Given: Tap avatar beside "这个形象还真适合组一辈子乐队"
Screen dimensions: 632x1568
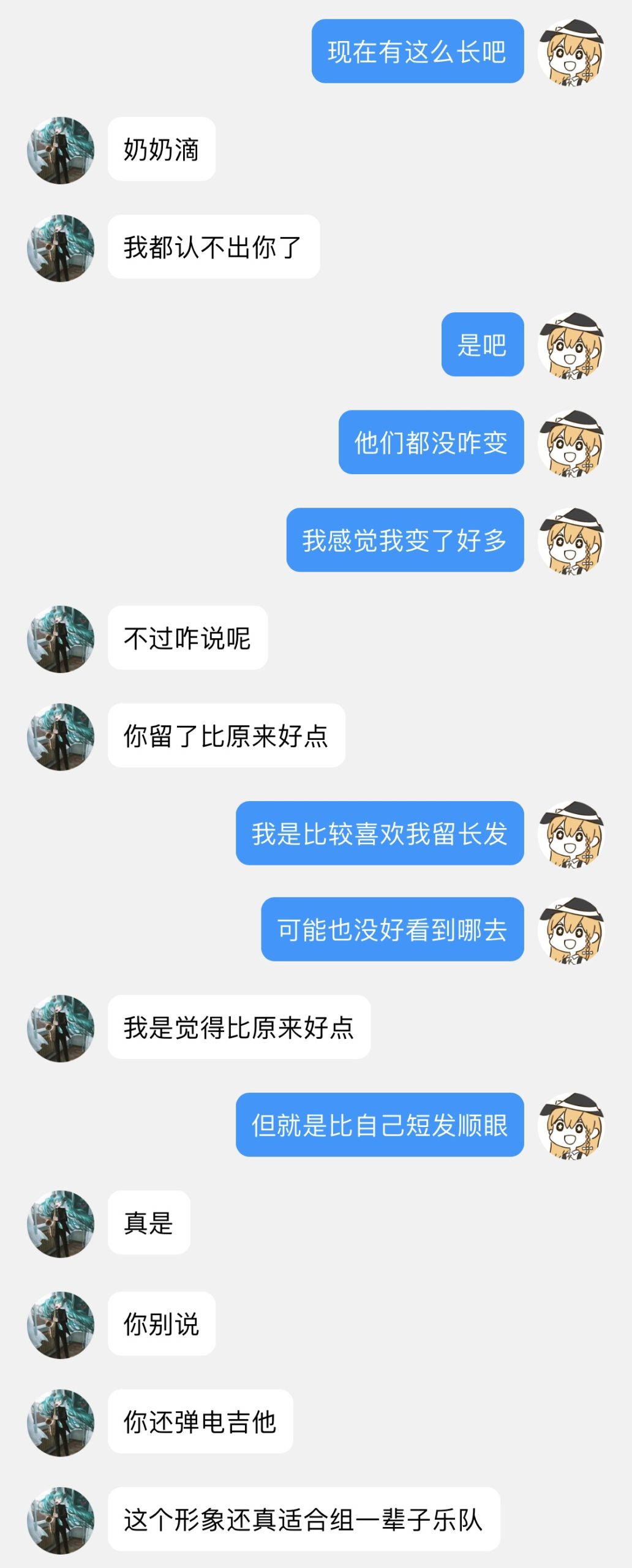Looking at the screenshot, I should click(x=61, y=1520).
